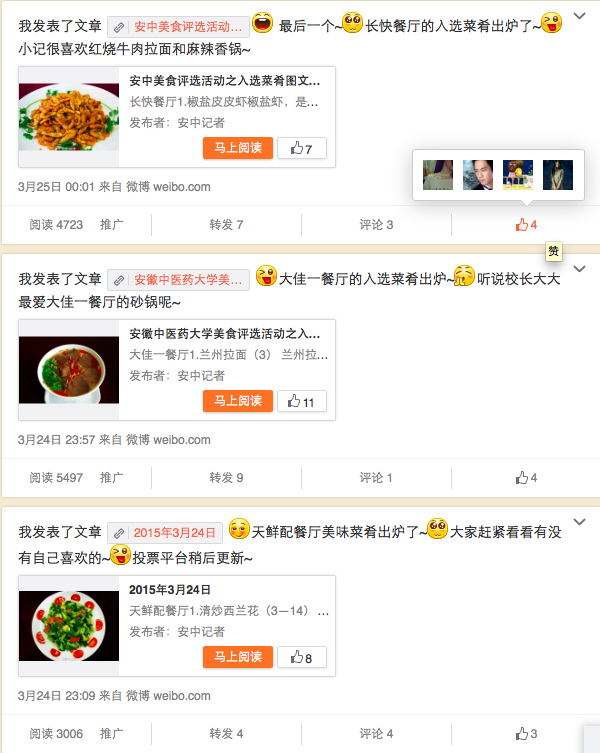Repost the 天鲜配餐厅 post (转发 4)
The image size is (600, 753).
coord(226,734)
